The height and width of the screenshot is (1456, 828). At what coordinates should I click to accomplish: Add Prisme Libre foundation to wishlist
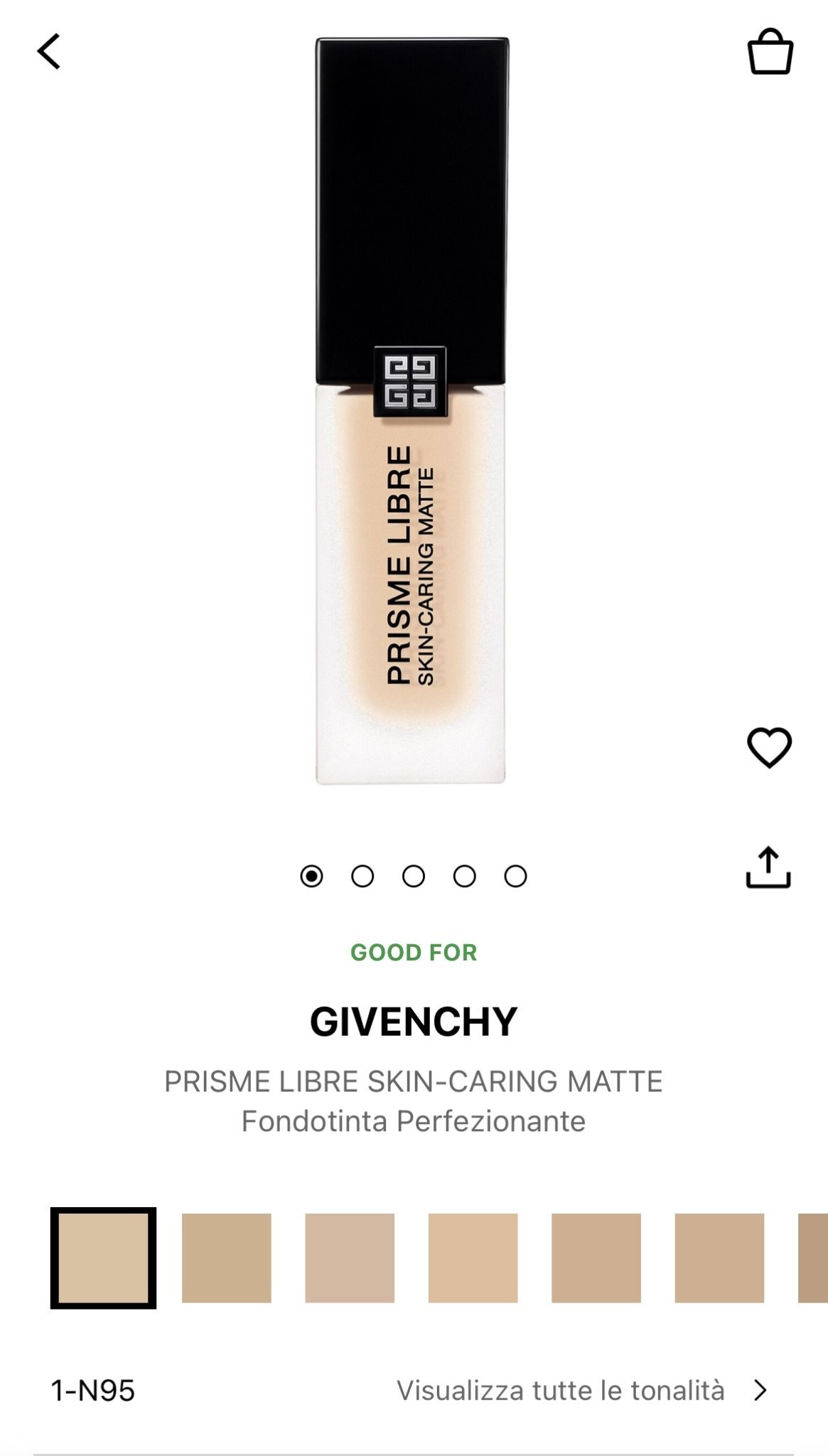point(769,747)
